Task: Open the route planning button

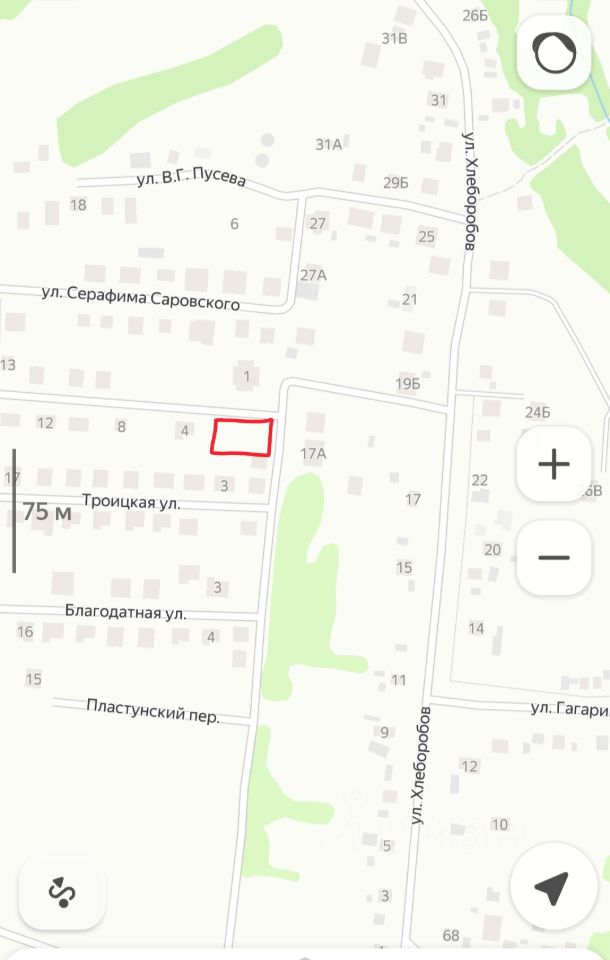Action: coord(61,893)
